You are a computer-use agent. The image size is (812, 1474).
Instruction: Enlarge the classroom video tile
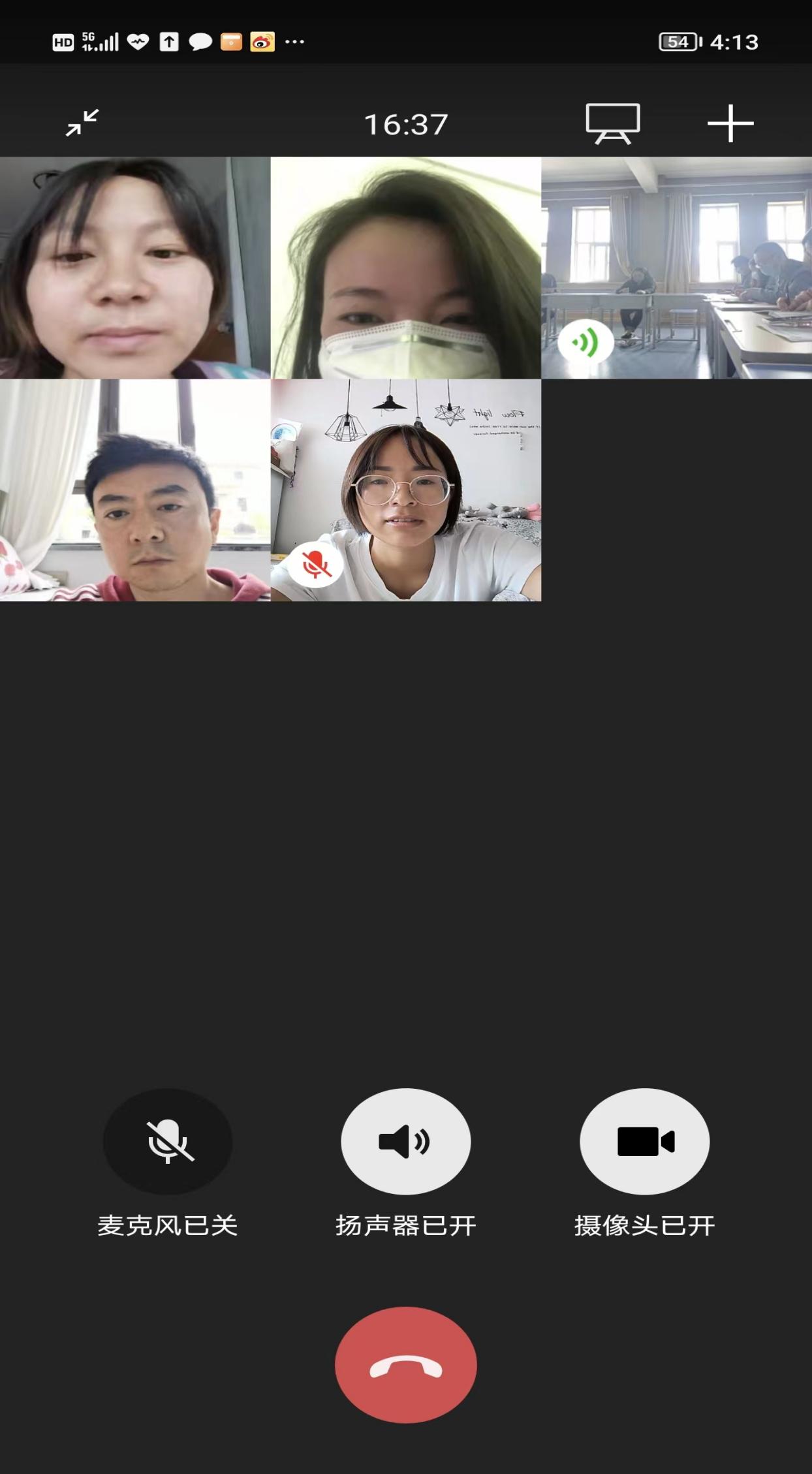pos(676,268)
